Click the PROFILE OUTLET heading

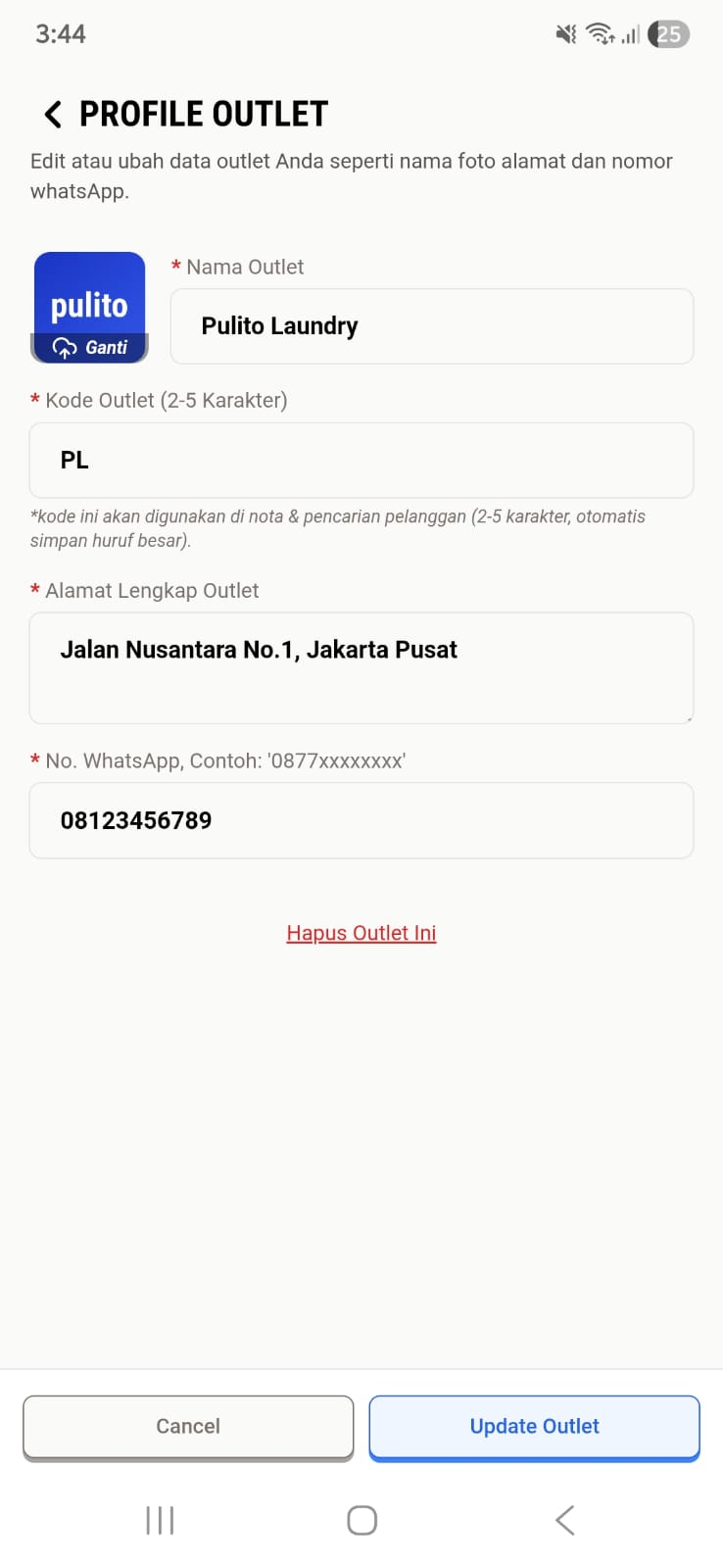tap(204, 113)
